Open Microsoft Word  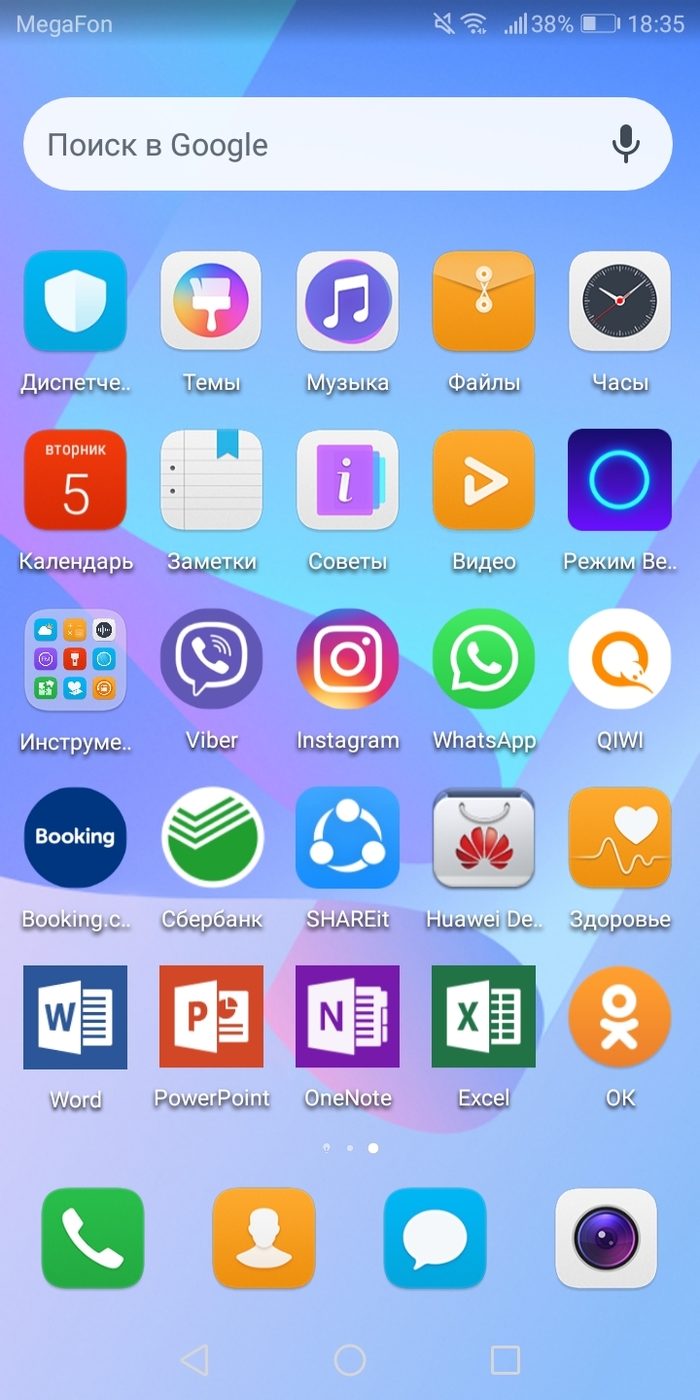[75, 1017]
